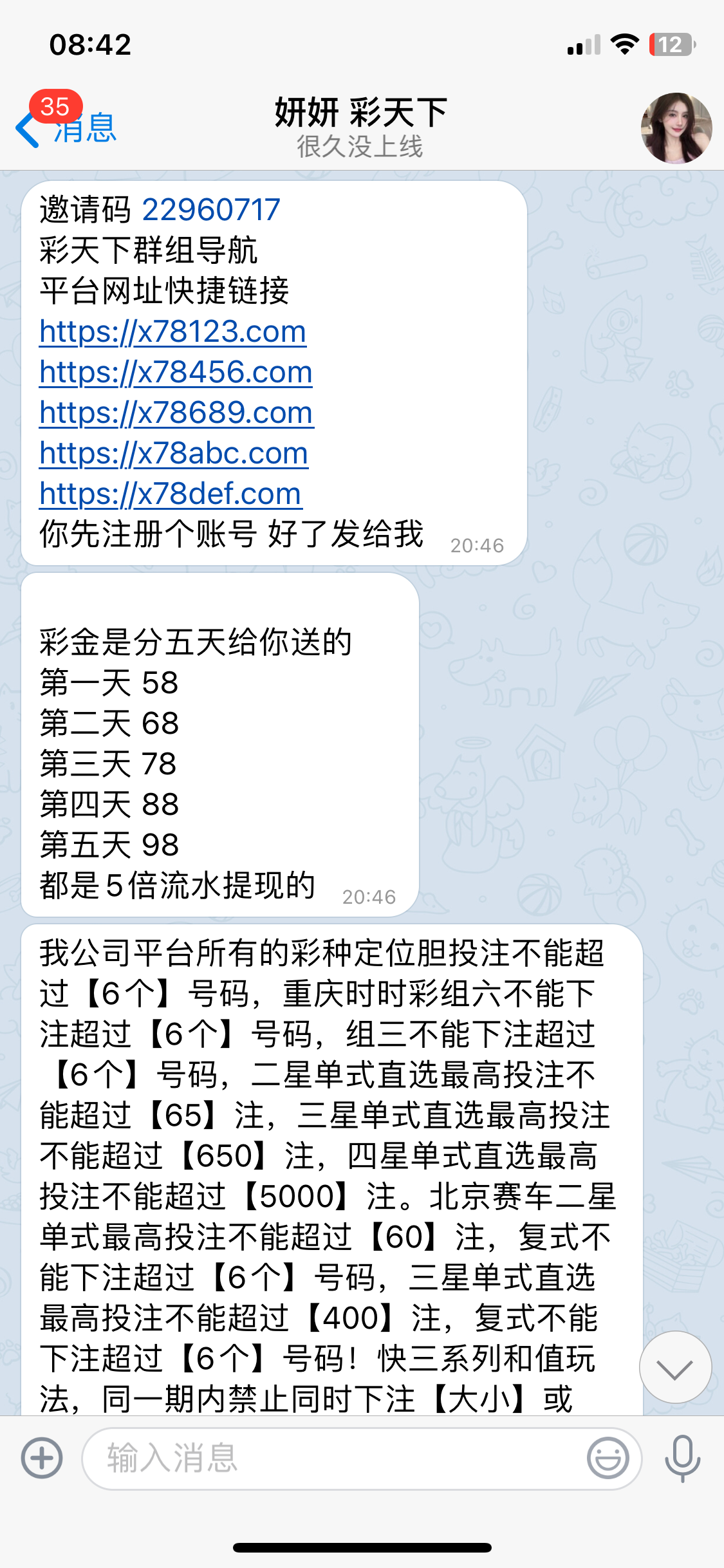Viewport: 724px width, 1568px height.
Task: Open the link https://x78123.com
Action: pyautogui.click(x=172, y=331)
